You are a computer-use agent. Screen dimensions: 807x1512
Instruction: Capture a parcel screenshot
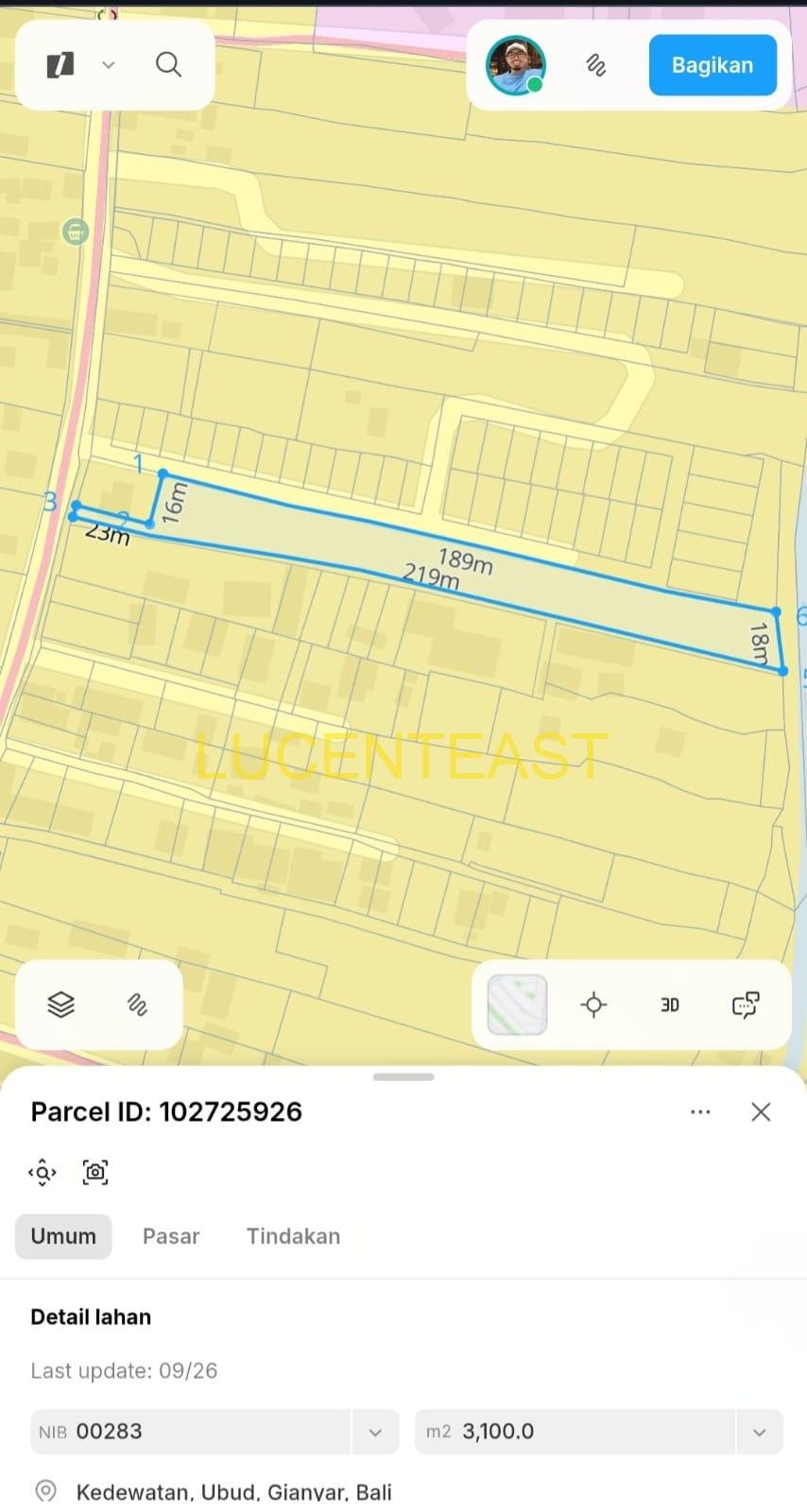pyautogui.click(x=95, y=1172)
